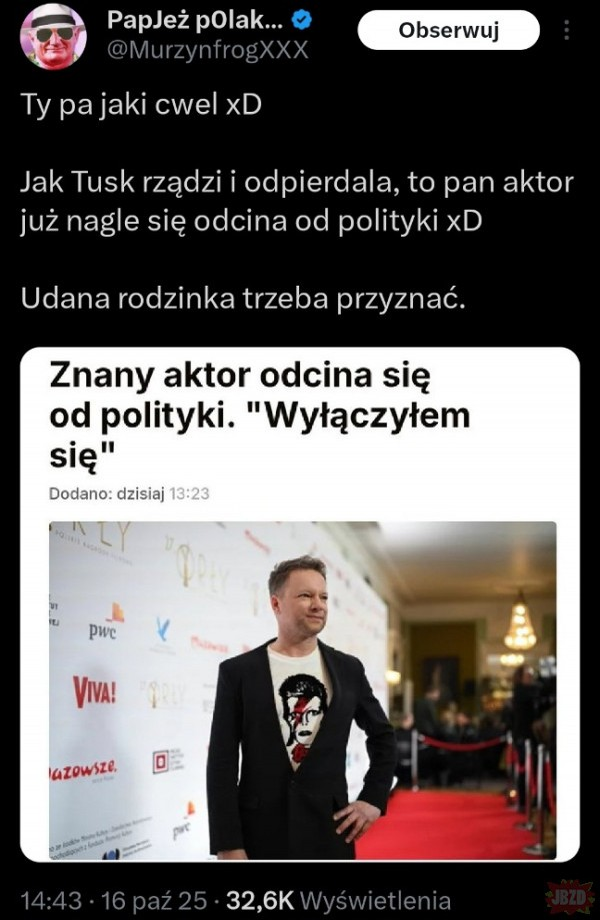This screenshot has height=920, width=600.
Task: Follow the account with the Obserwuj button
Action: (448, 31)
